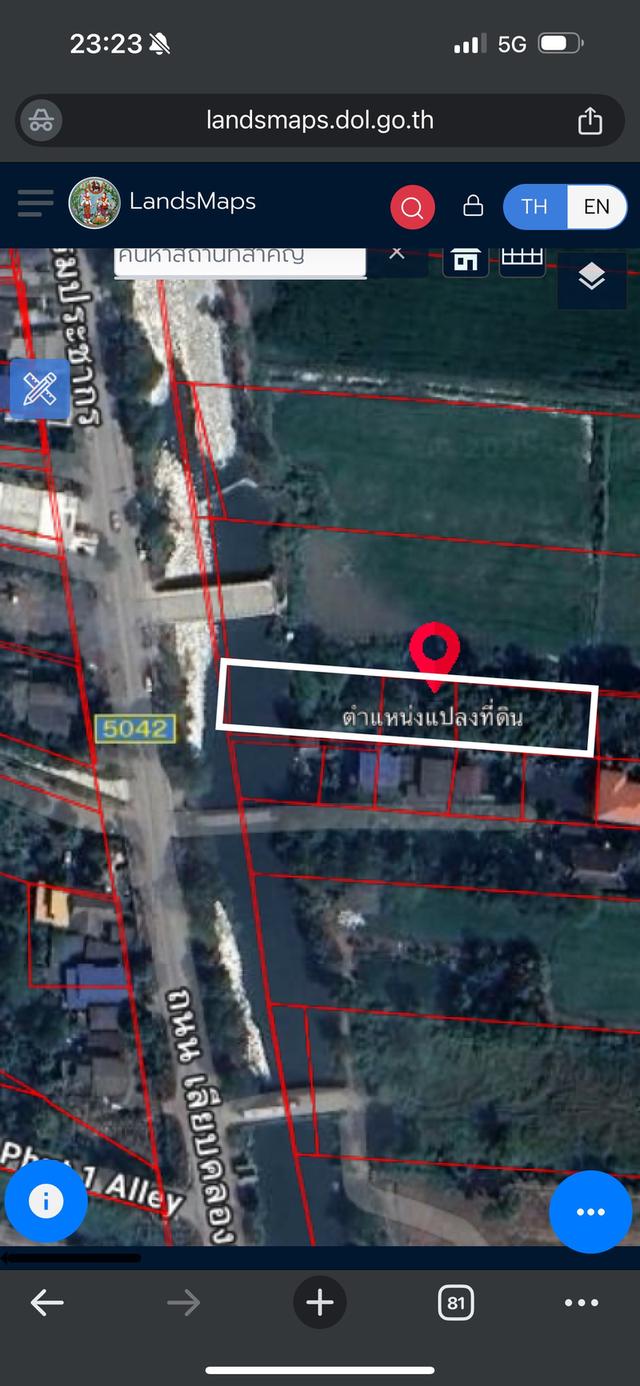Open a new browser tab

coord(320,1302)
